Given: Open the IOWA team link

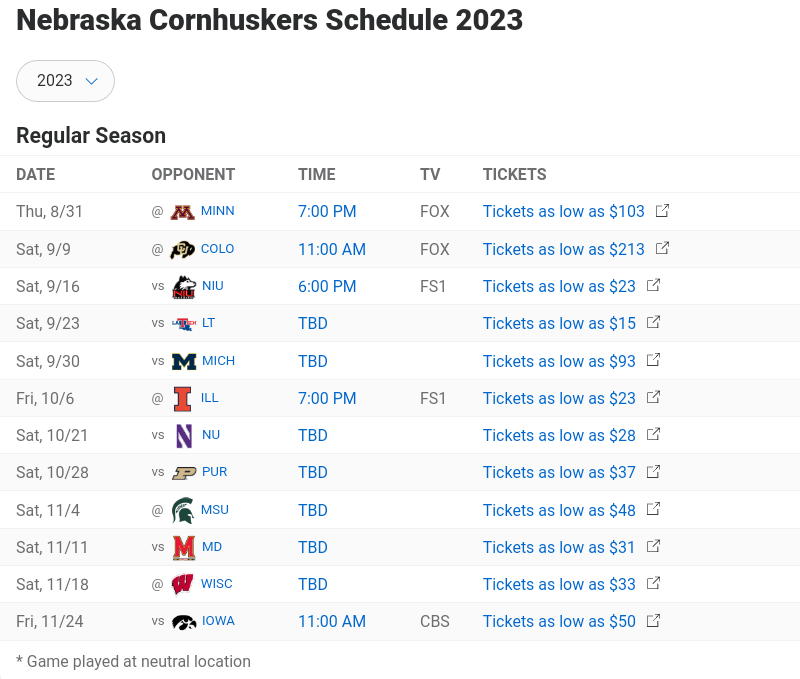Looking at the screenshot, I should tap(218, 621).
